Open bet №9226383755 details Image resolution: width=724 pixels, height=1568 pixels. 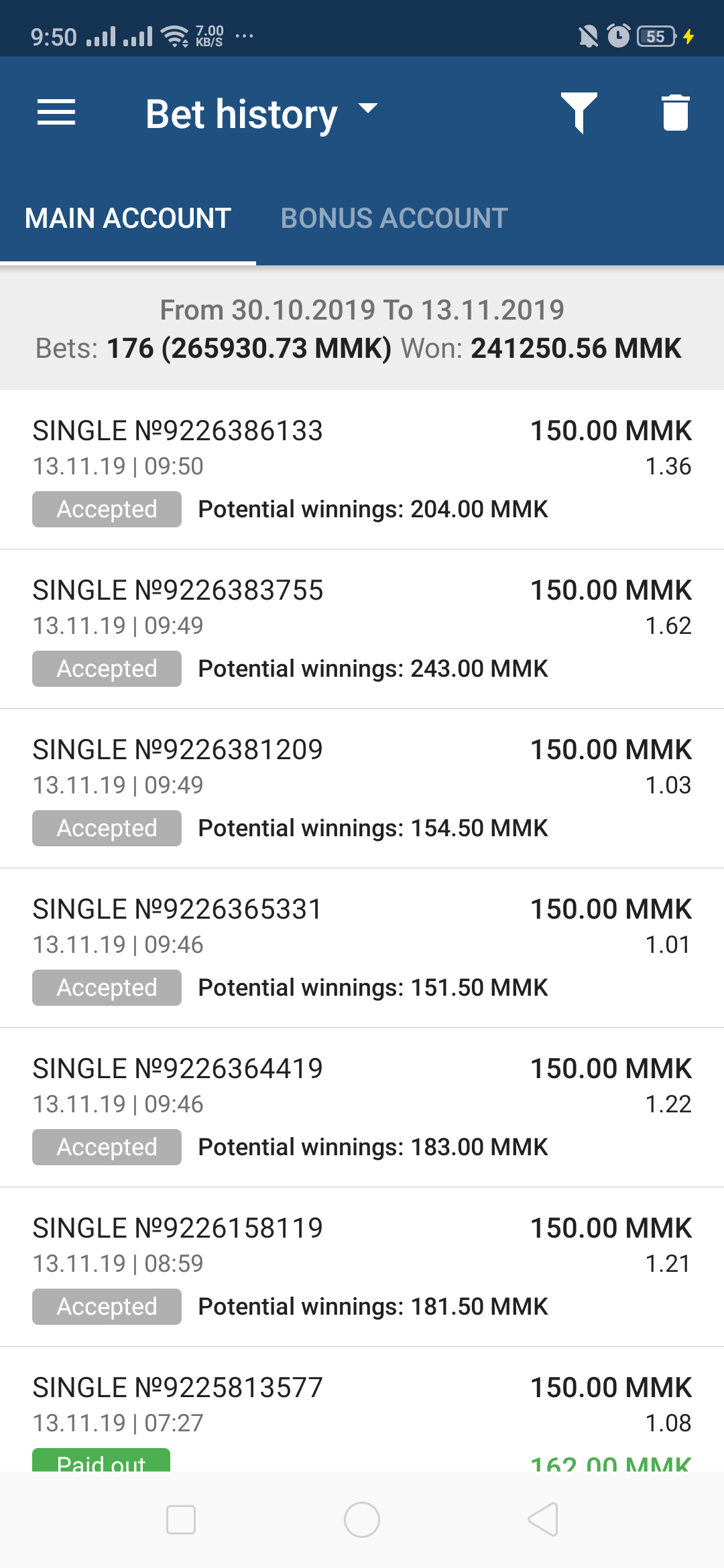pyautogui.click(x=362, y=629)
